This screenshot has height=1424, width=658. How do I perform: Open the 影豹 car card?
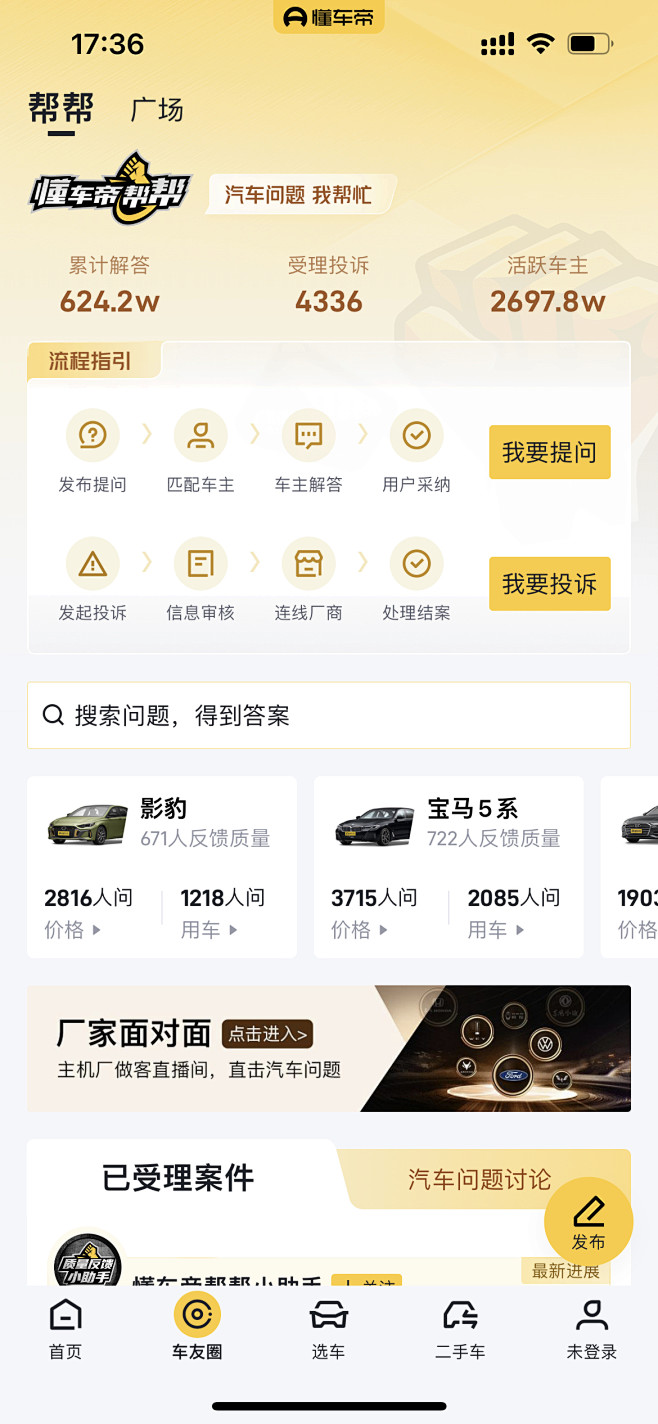(162, 822)
